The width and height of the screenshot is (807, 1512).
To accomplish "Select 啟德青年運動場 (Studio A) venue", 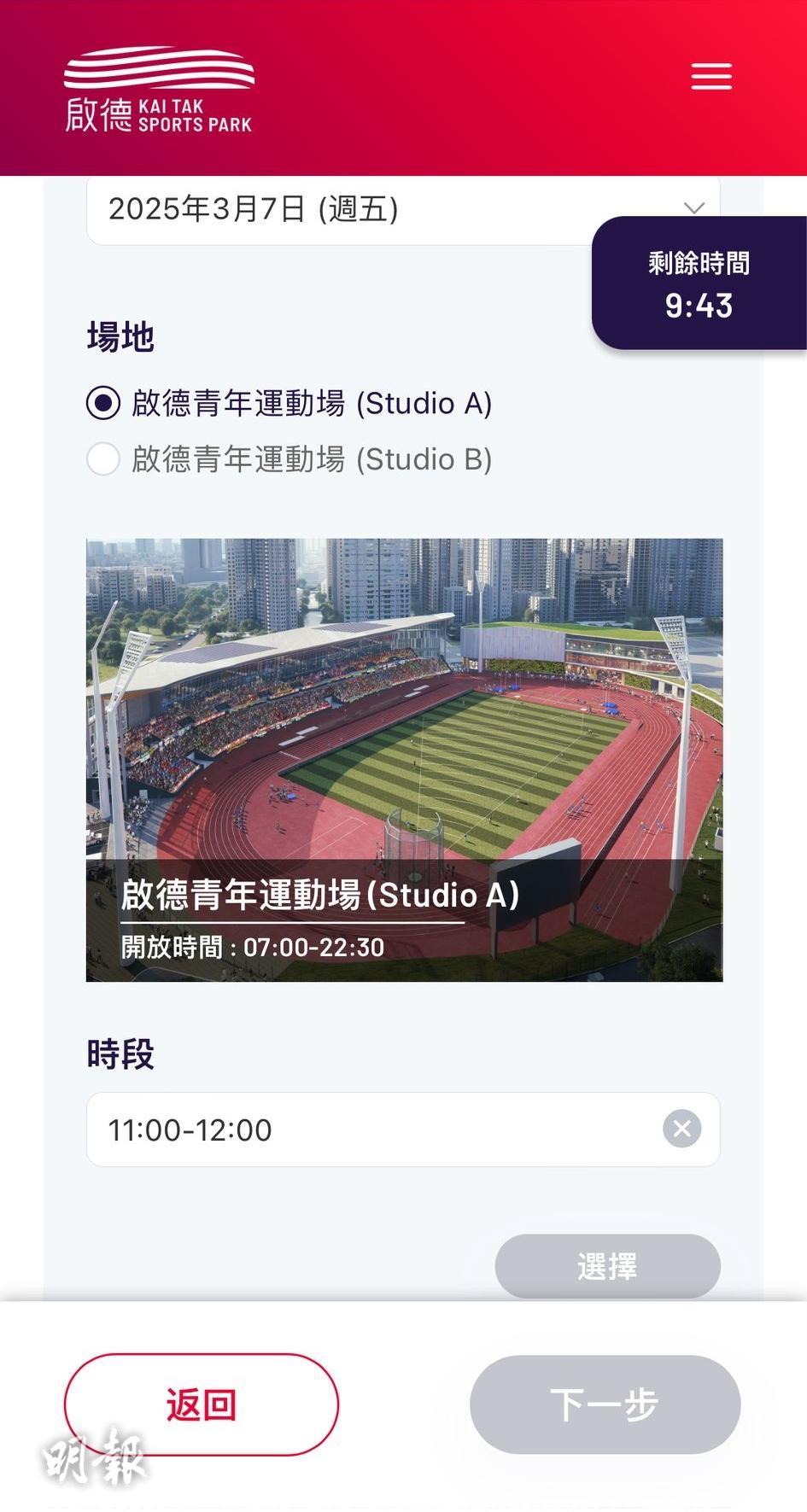I will [x=103, y=403].
